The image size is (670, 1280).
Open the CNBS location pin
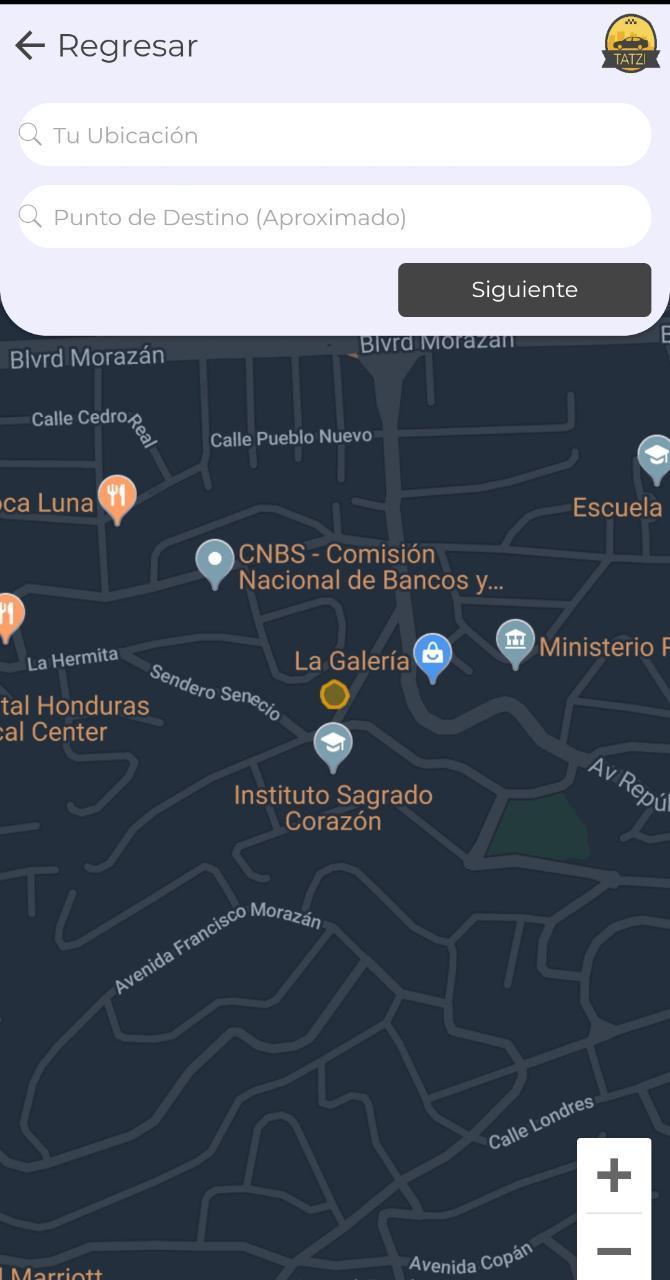pos(215,561)
